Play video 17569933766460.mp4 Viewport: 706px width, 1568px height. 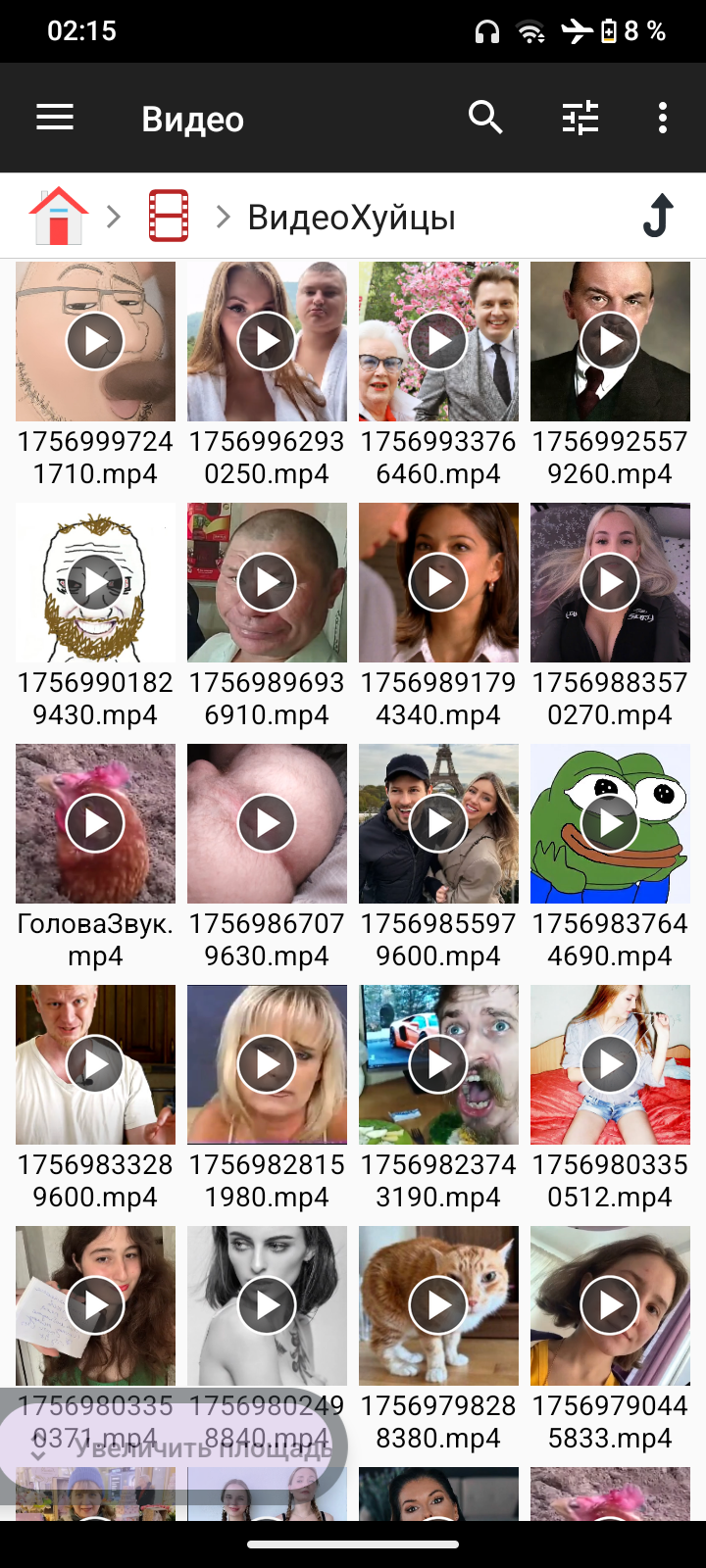click(438, 341)
